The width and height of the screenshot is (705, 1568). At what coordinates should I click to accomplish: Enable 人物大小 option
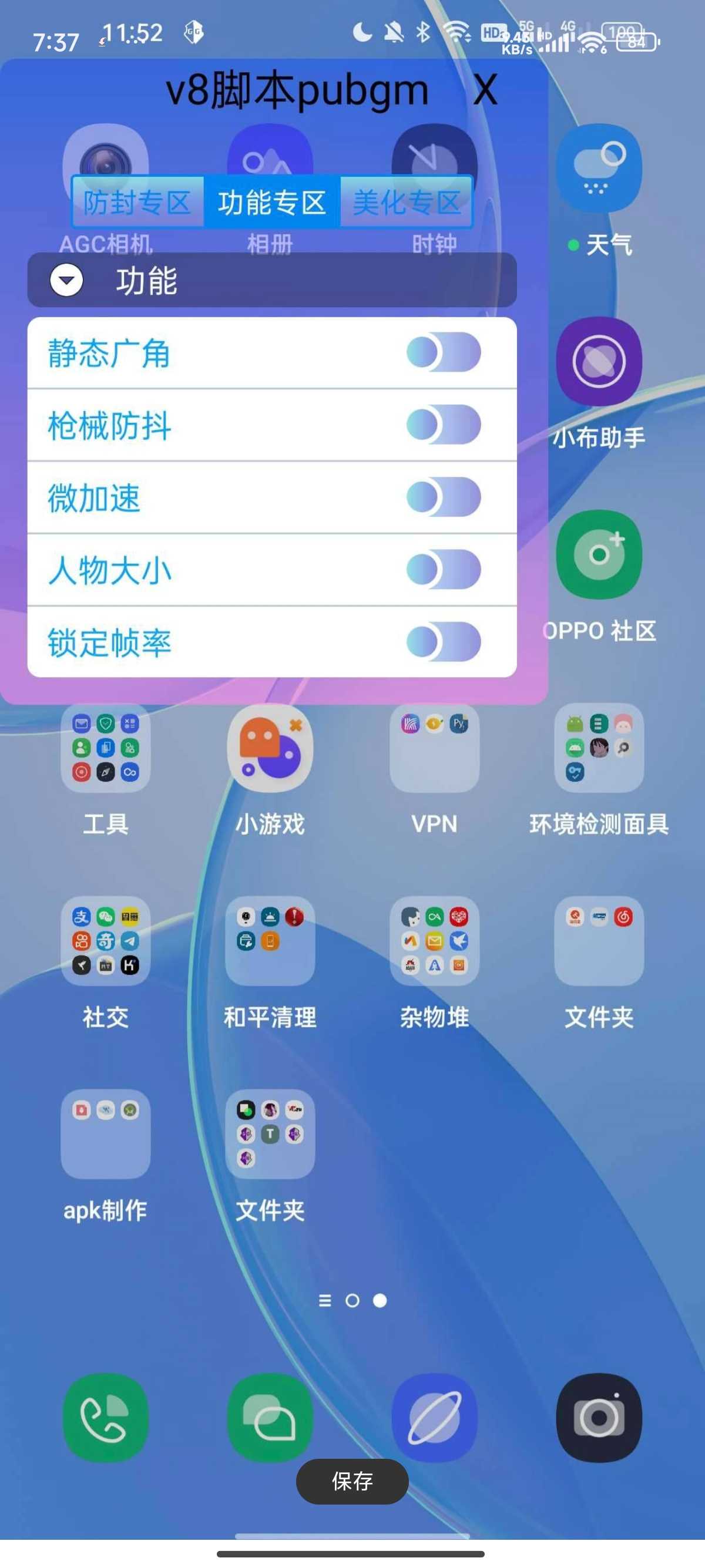pos(443,569)
